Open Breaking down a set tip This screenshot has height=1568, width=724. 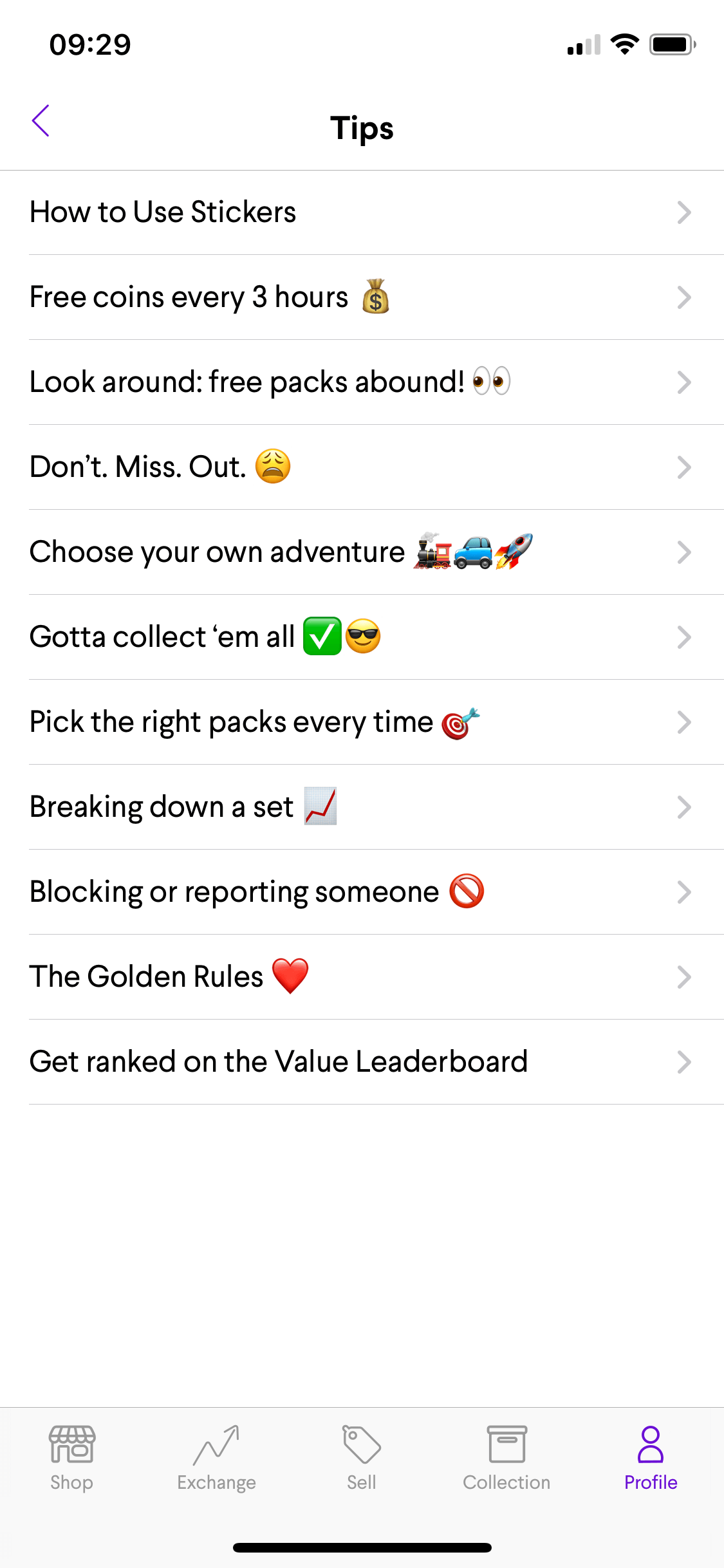[x=360, y=807]
